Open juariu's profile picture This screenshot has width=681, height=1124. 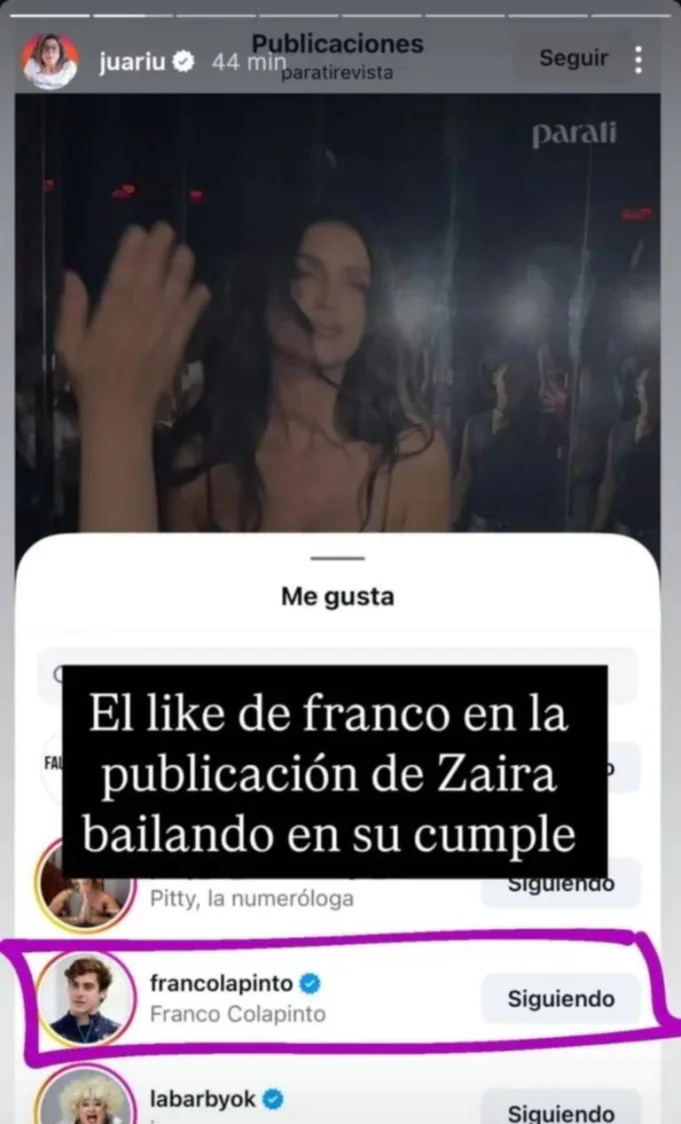(49, 62)
